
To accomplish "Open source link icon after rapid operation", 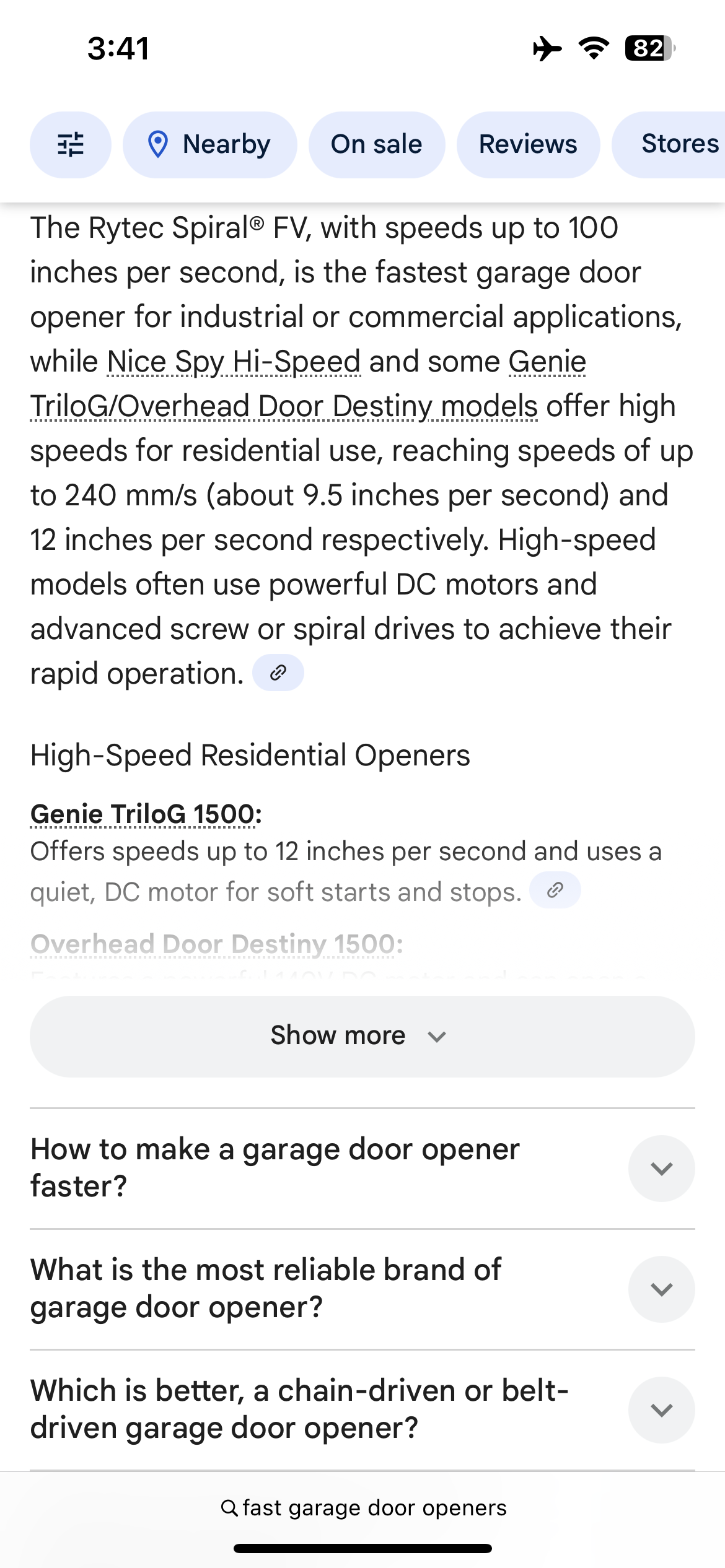I will pyautogui.click(x=278, y=673).
